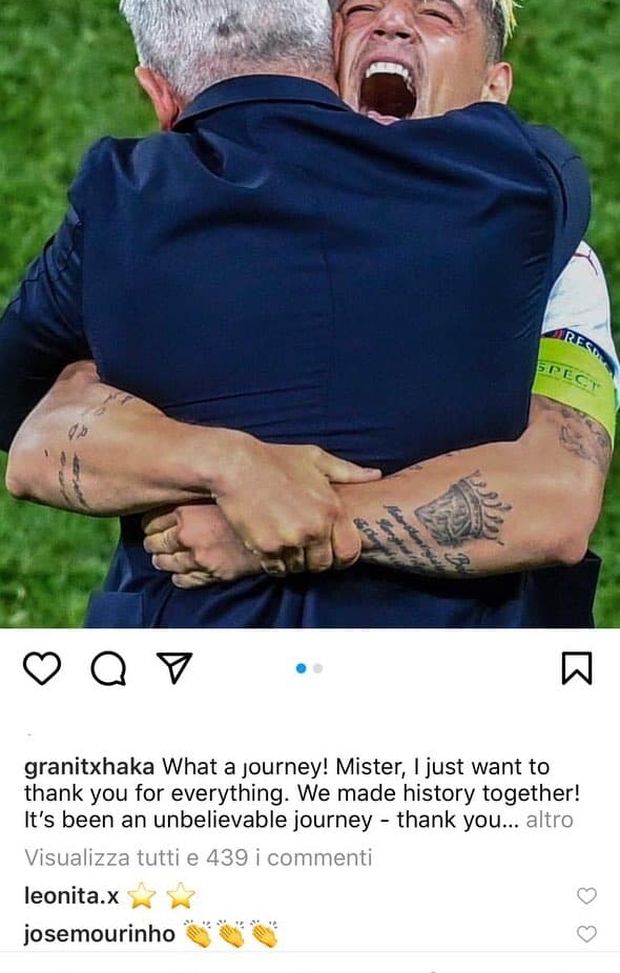Screen dimensions: 620x973
Task: Like granitxhaka's post with the heart icon
Action: (42, 669)
